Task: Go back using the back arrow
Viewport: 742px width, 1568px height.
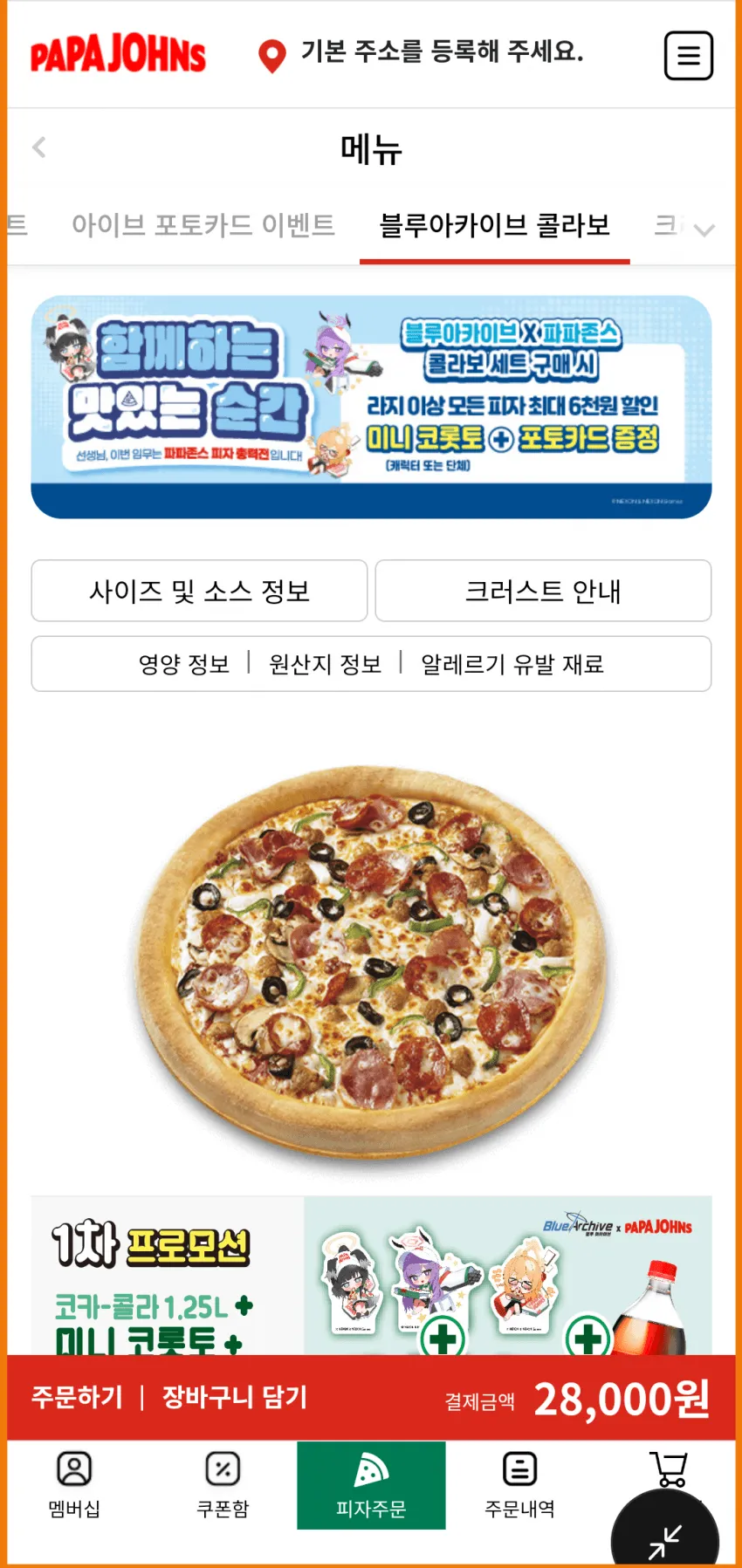Action: pos(39,147)
